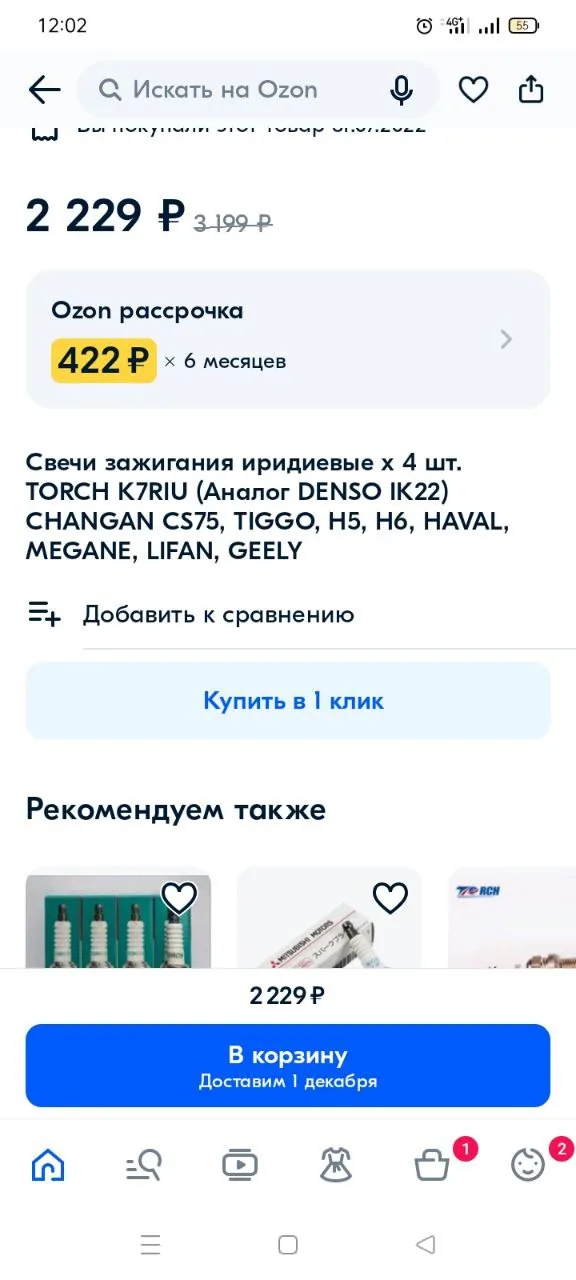Viewport: 576px width, 1280px height.
Task: Tap the system back button
Action: [425, 1245]
